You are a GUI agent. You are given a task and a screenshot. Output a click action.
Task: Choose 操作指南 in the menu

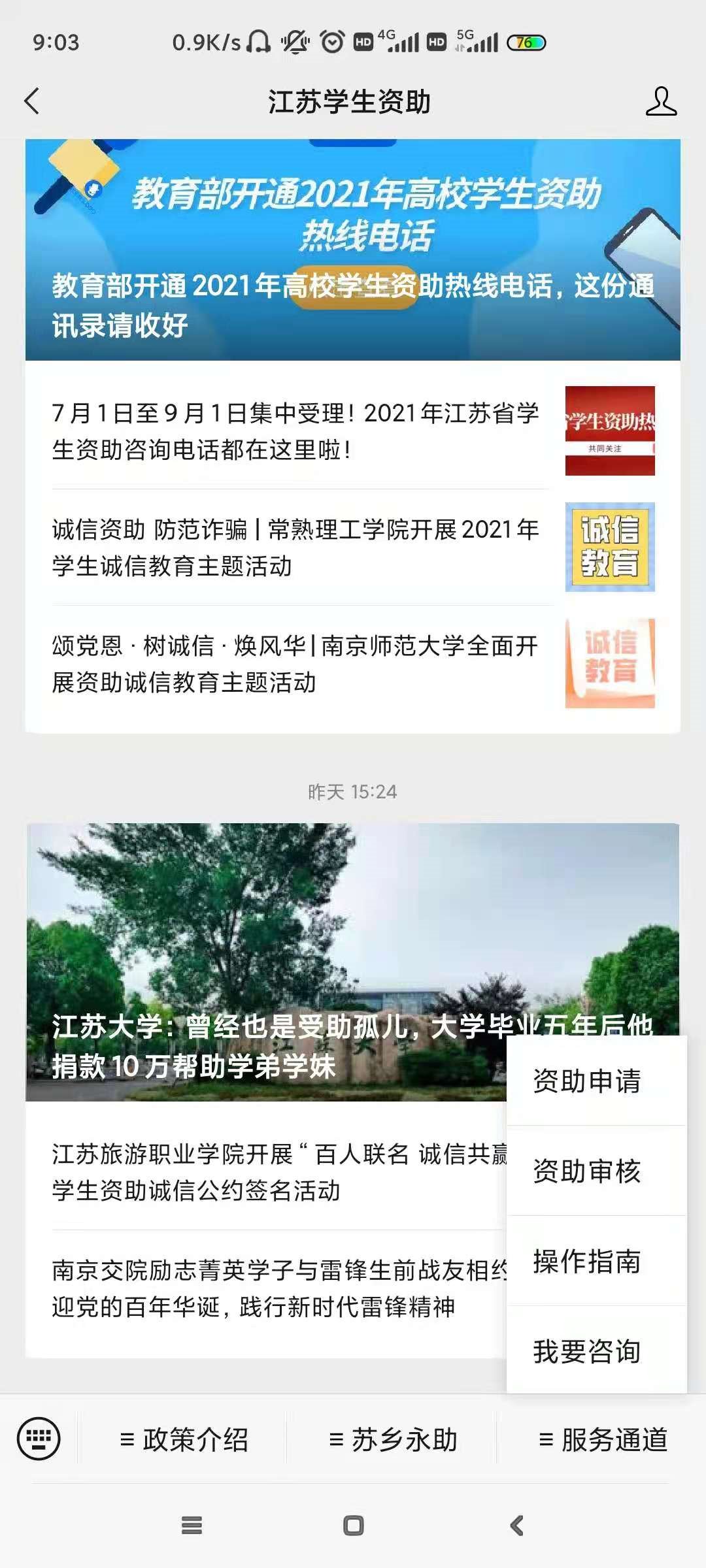tap(586, 1262)
